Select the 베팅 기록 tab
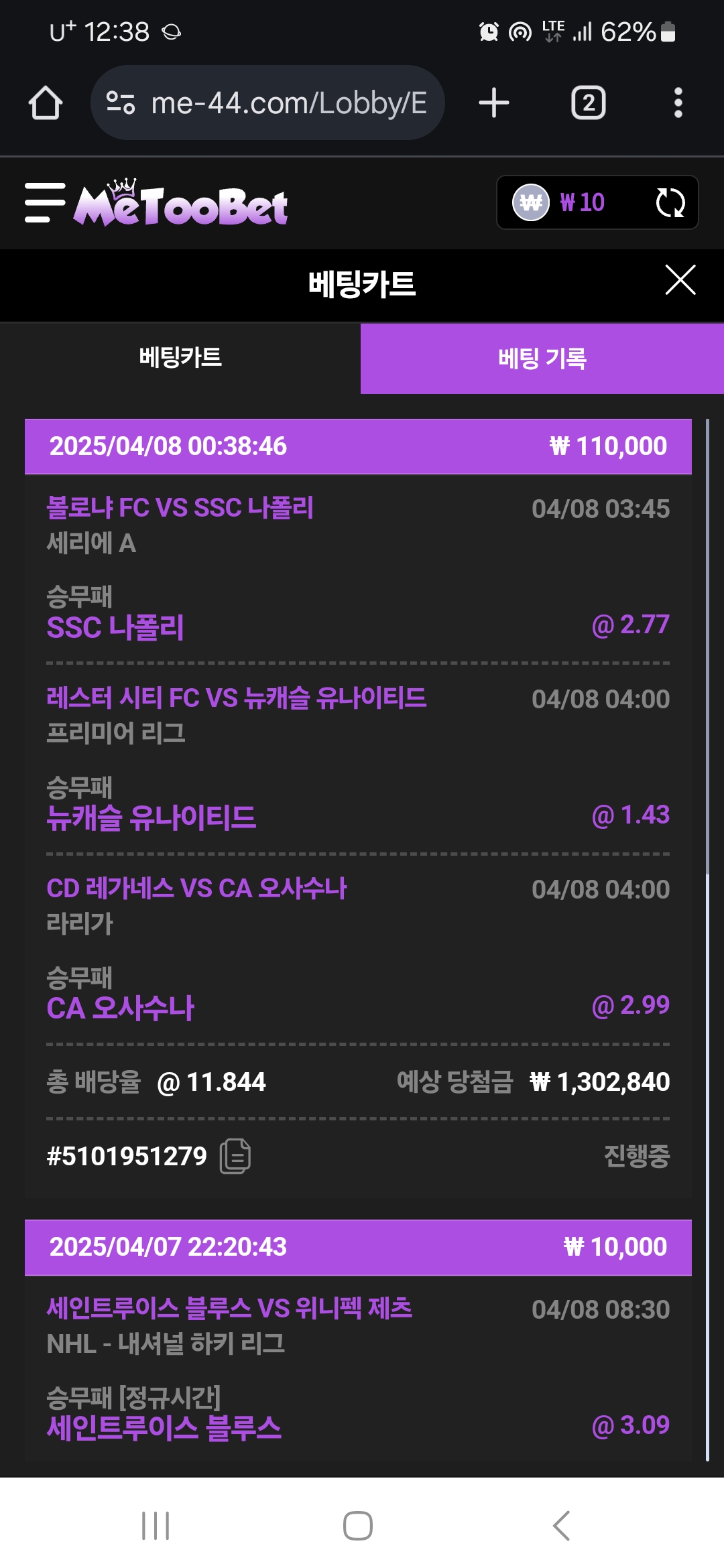The height and width of the screenshot is (1568, 724). [542, 358]
